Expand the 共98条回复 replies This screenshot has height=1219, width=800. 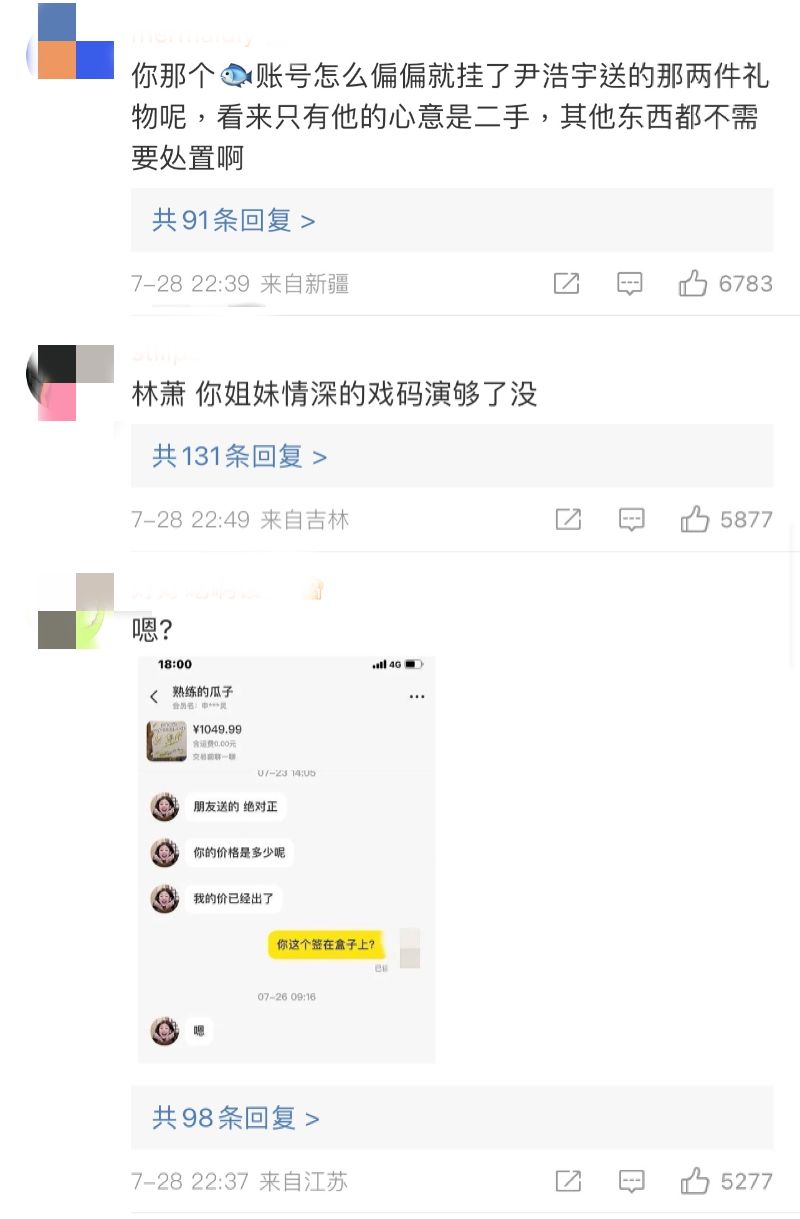(x=236, y=1118)
